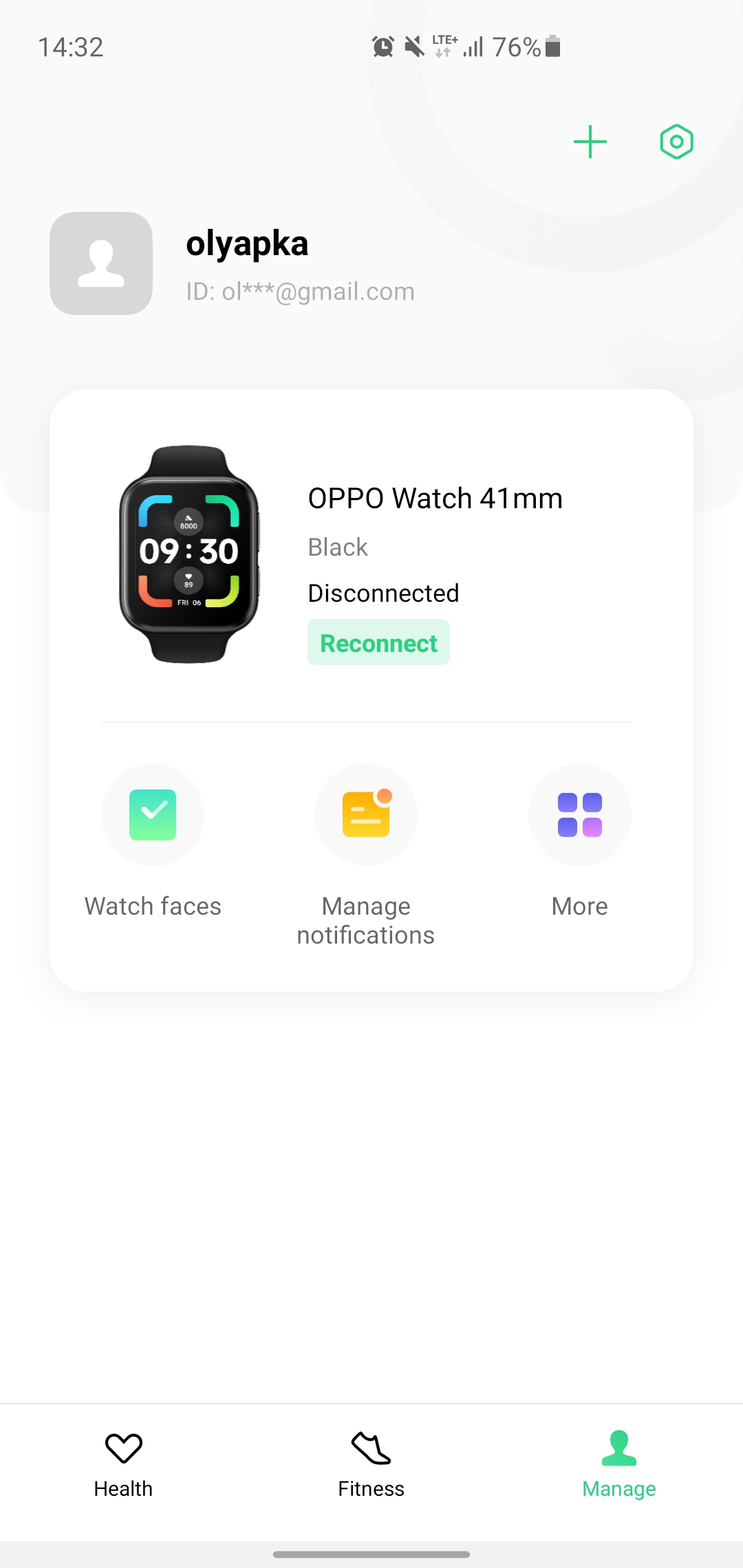Viewport: 743px width, 1568px height.
Task: Open Watch faces
Action: pos(153,841)
